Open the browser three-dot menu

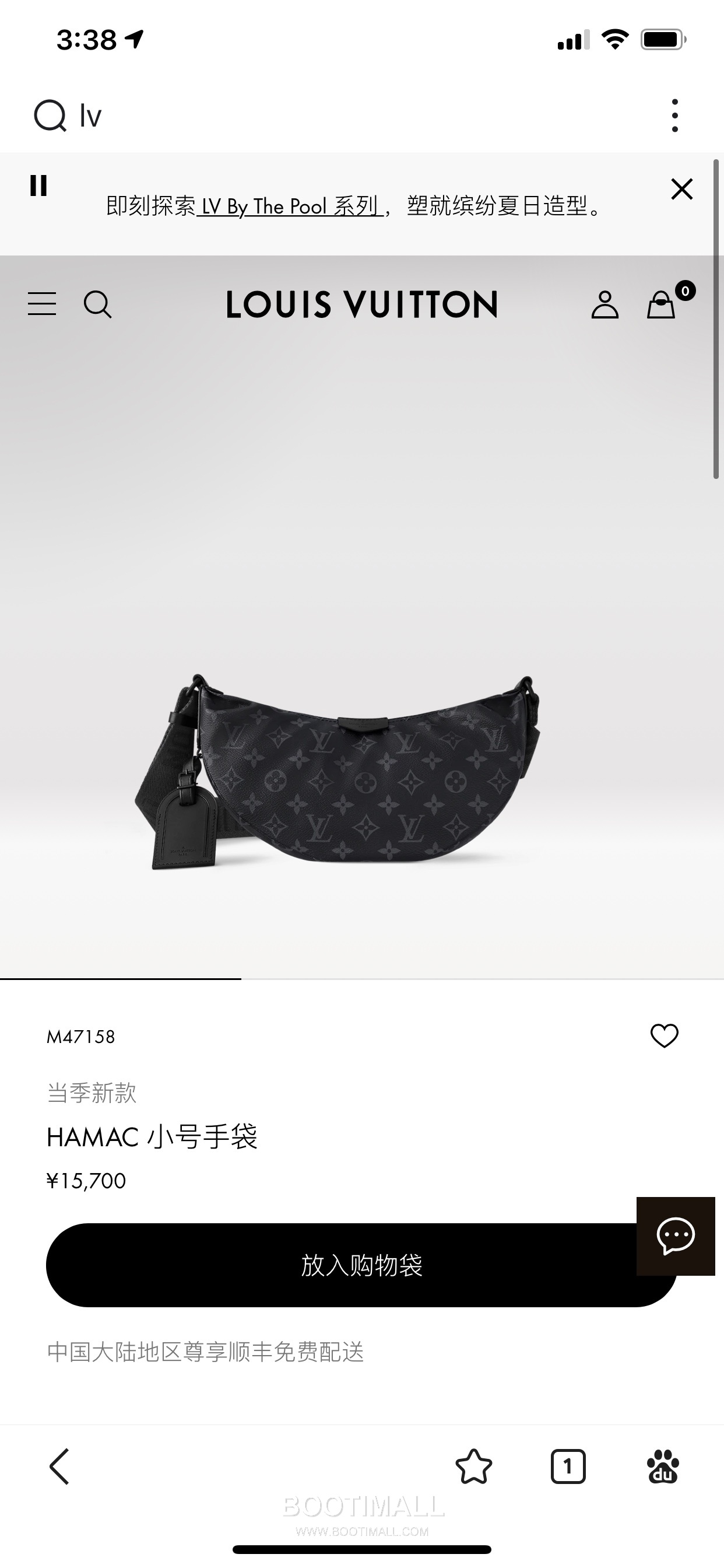676,117
